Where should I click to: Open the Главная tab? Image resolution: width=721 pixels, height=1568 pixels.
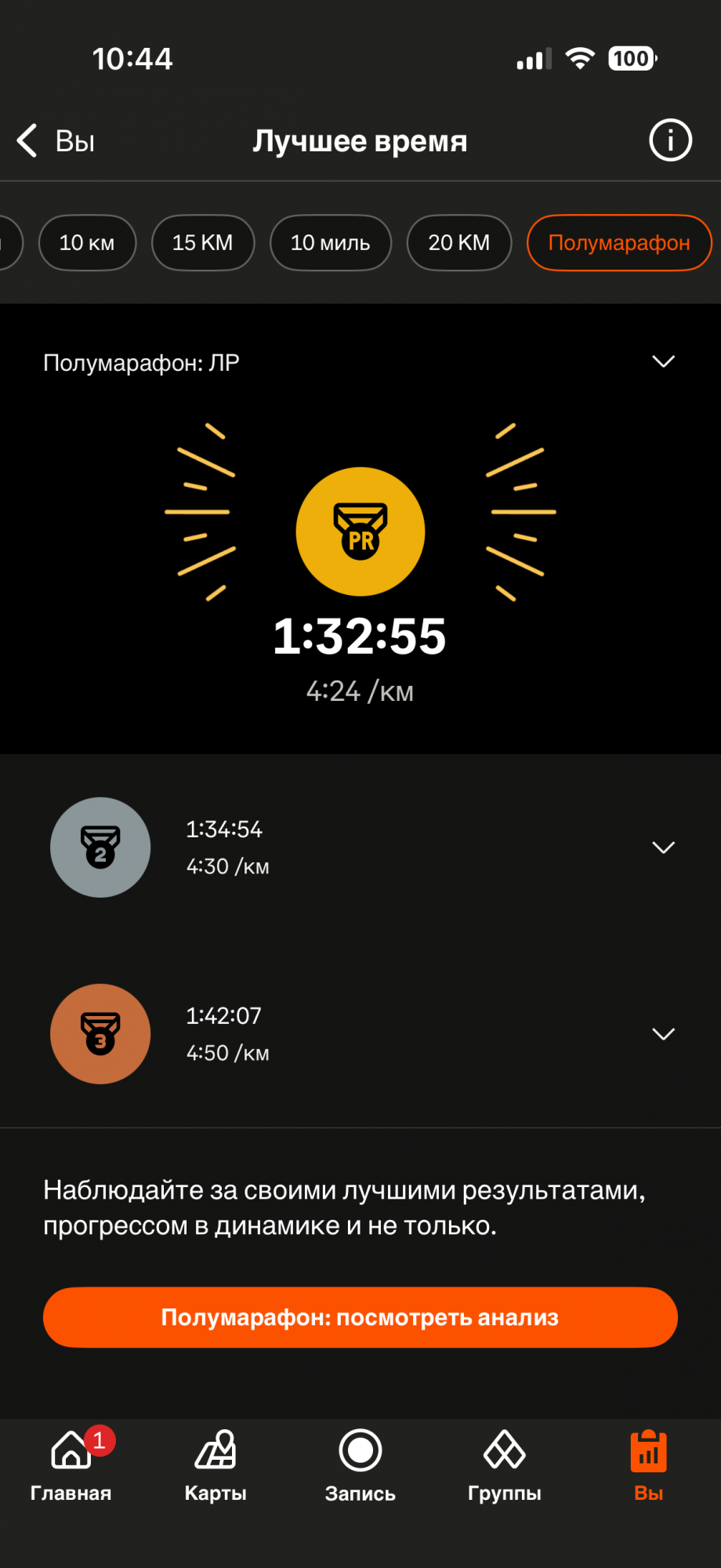71,1465
